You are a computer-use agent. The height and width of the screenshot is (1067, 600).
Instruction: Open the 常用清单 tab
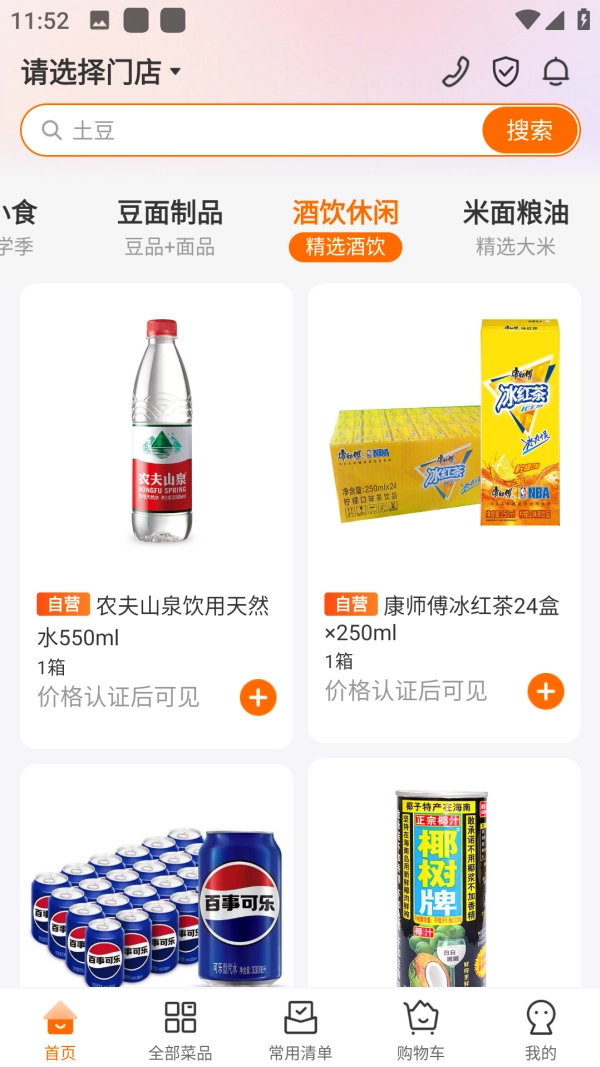pos(300,1030)
